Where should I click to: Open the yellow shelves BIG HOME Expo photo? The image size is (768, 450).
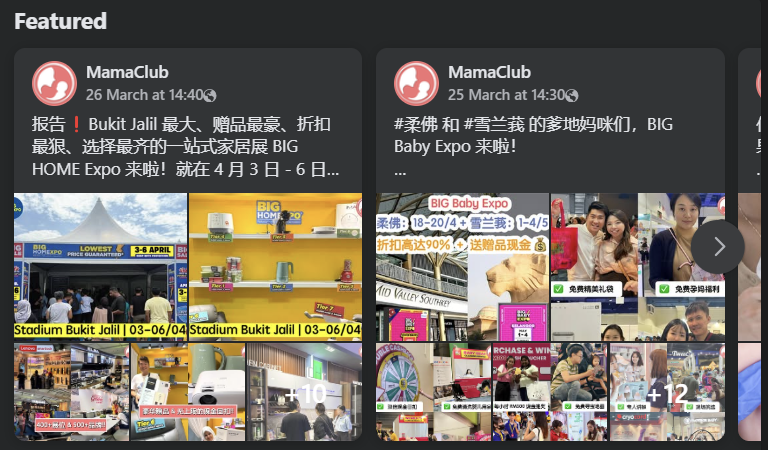pyautogui.click(x=275, y=267)
